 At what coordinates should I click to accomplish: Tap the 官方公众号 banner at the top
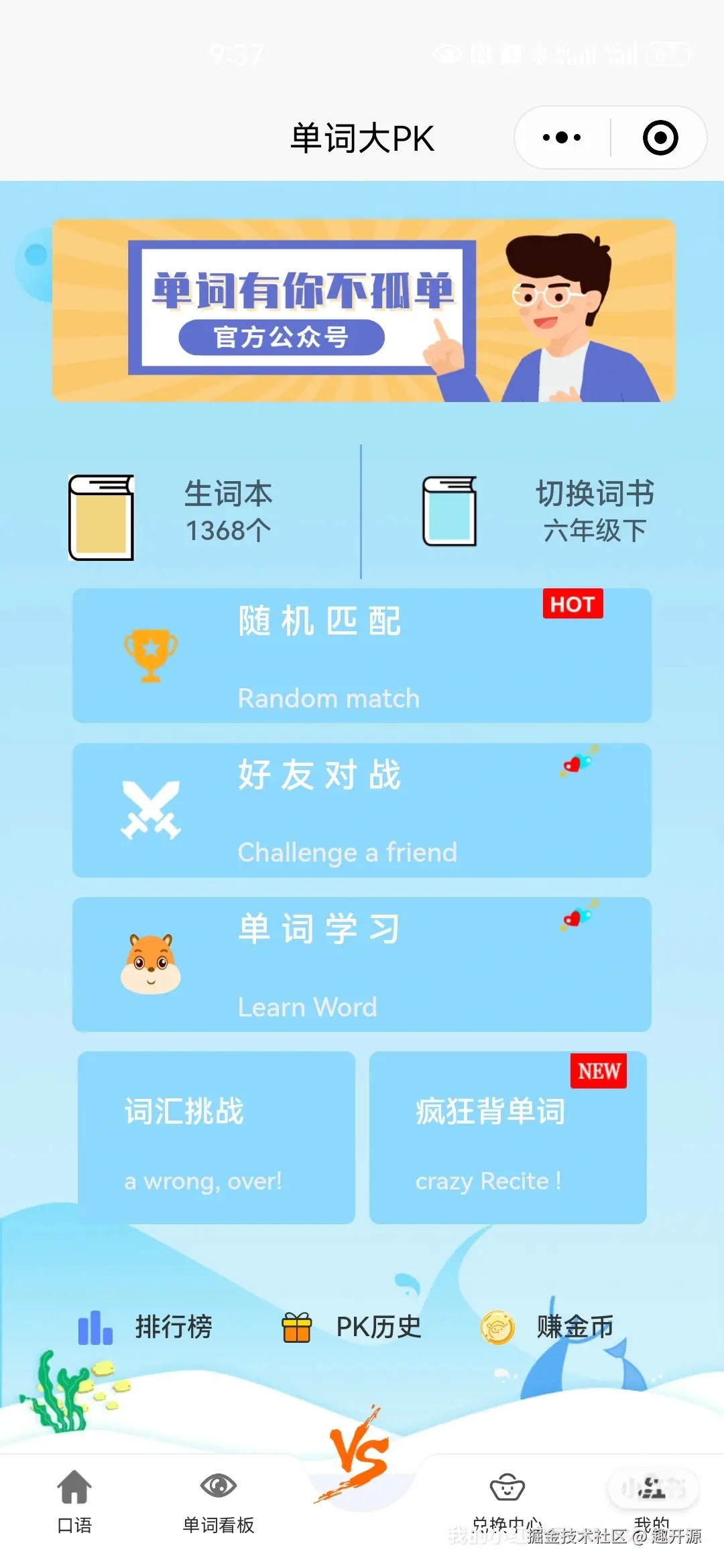click(x=362, y=308)
